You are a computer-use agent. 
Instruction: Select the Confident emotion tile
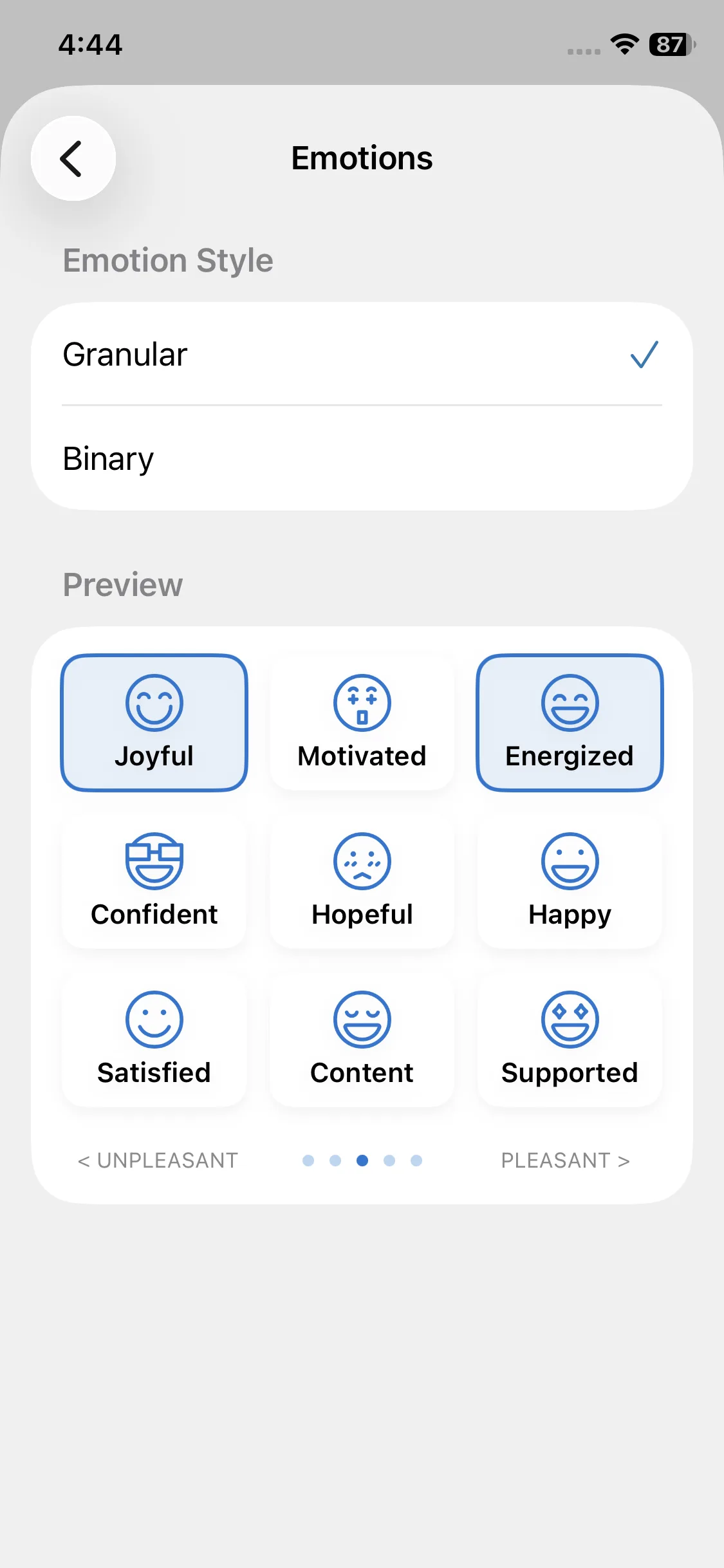tap(154, 881)
